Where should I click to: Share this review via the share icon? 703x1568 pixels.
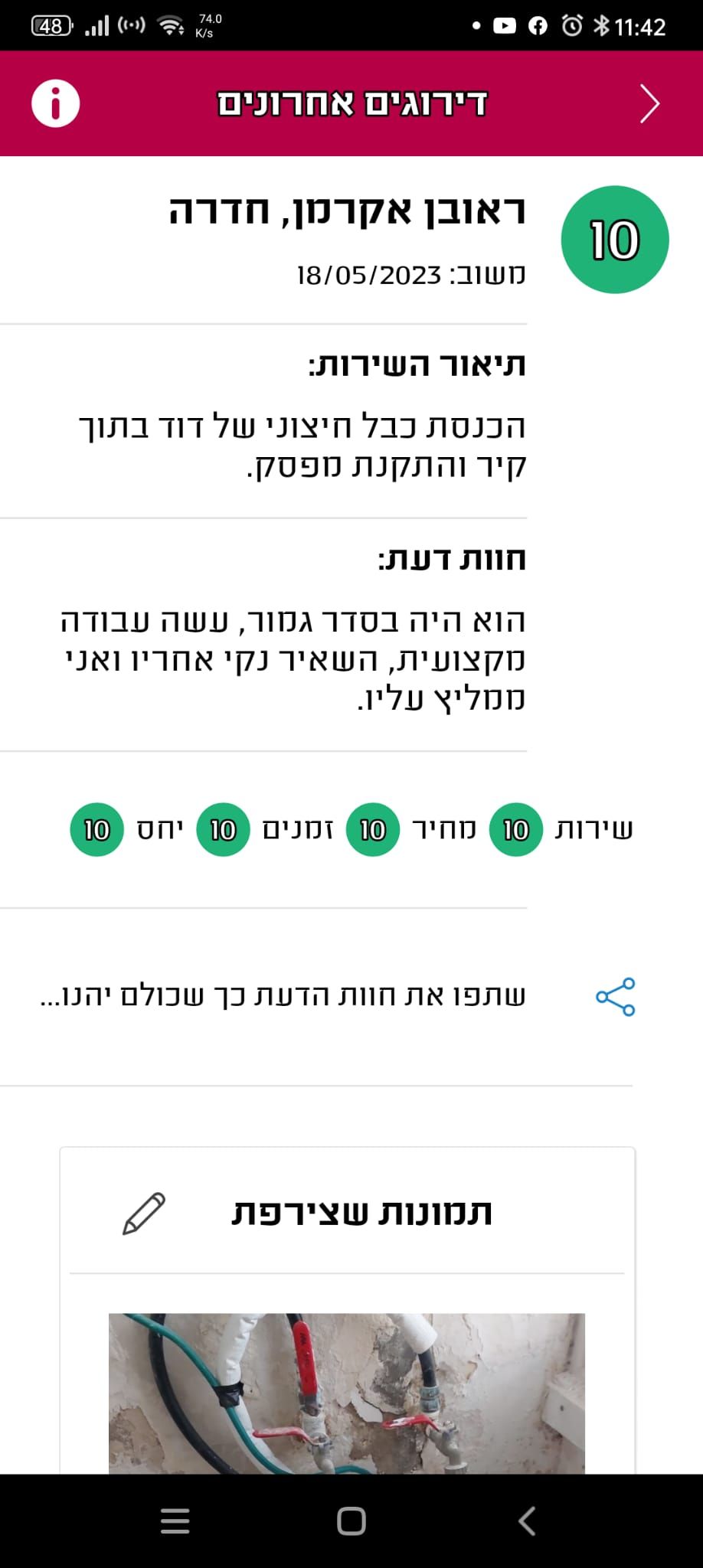coord(616,996)
